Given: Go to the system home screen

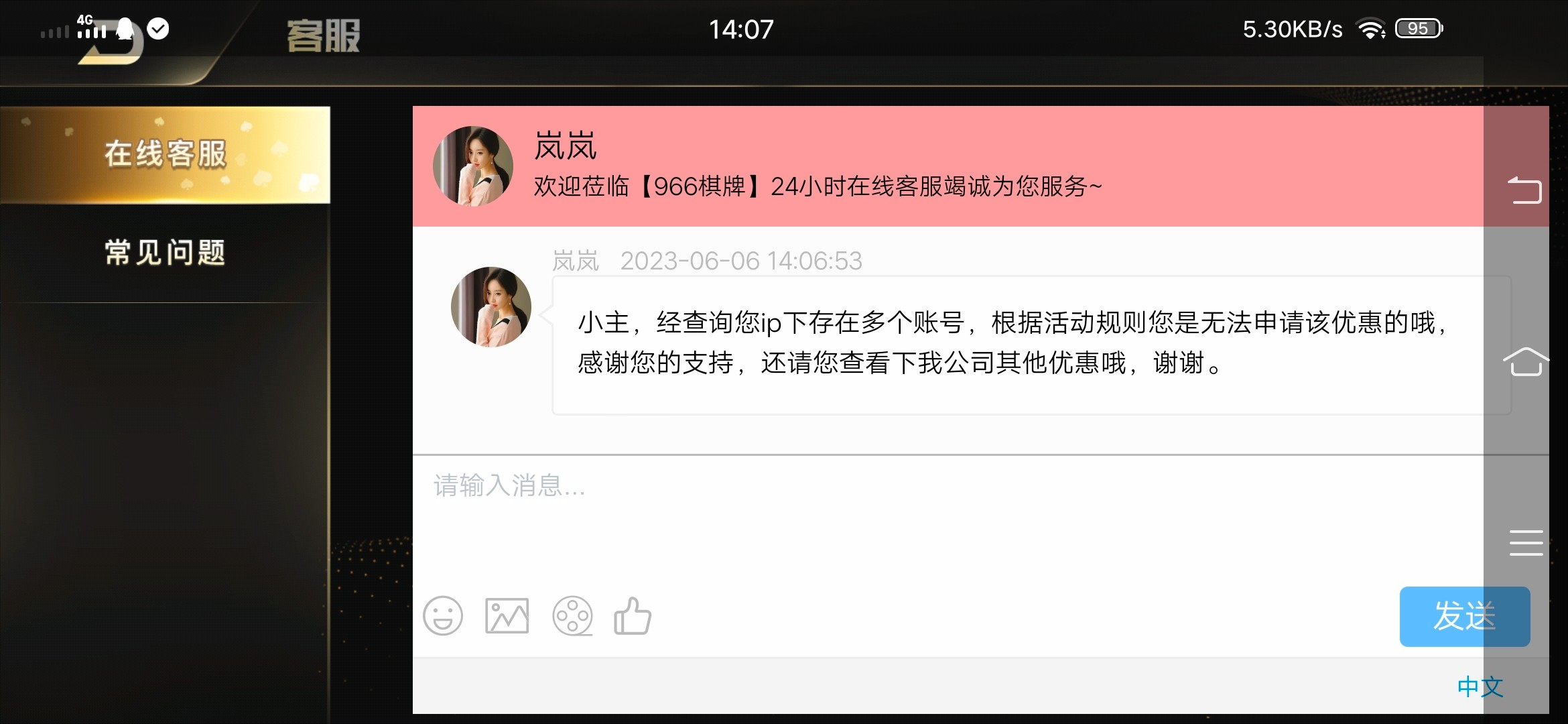Looking at the screenshot, I should (1526, 362).
